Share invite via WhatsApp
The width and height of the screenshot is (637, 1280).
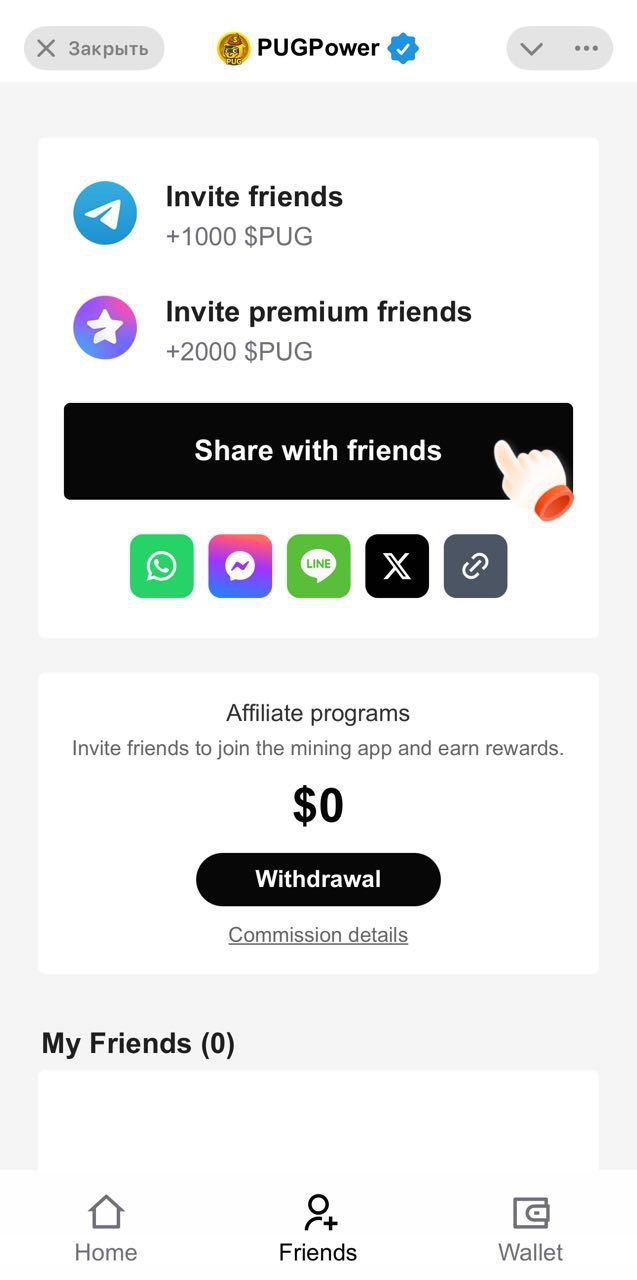[x=162, y=566]
